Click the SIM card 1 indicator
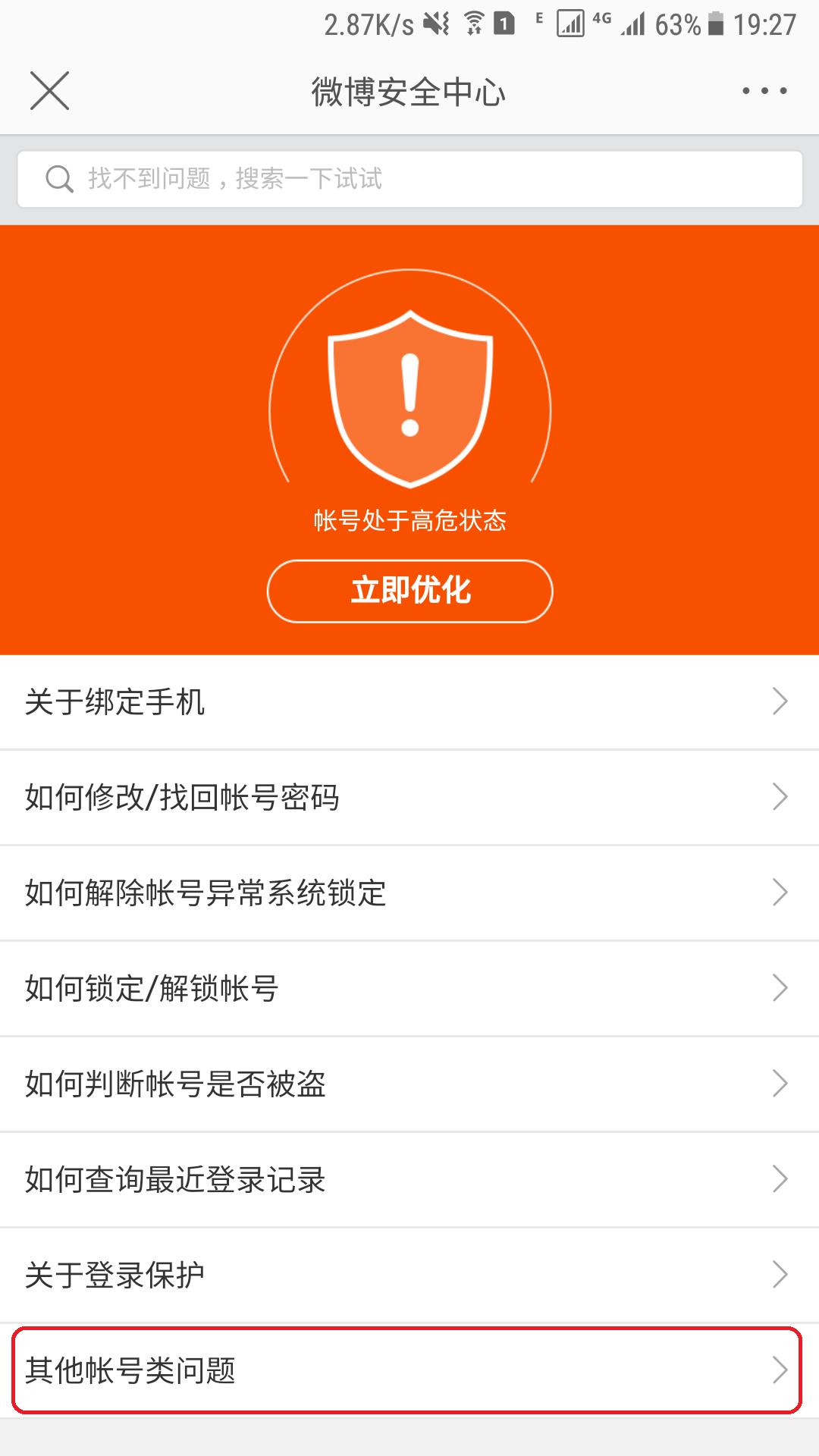The image size is (819, 1456). [x=502, y=21]
